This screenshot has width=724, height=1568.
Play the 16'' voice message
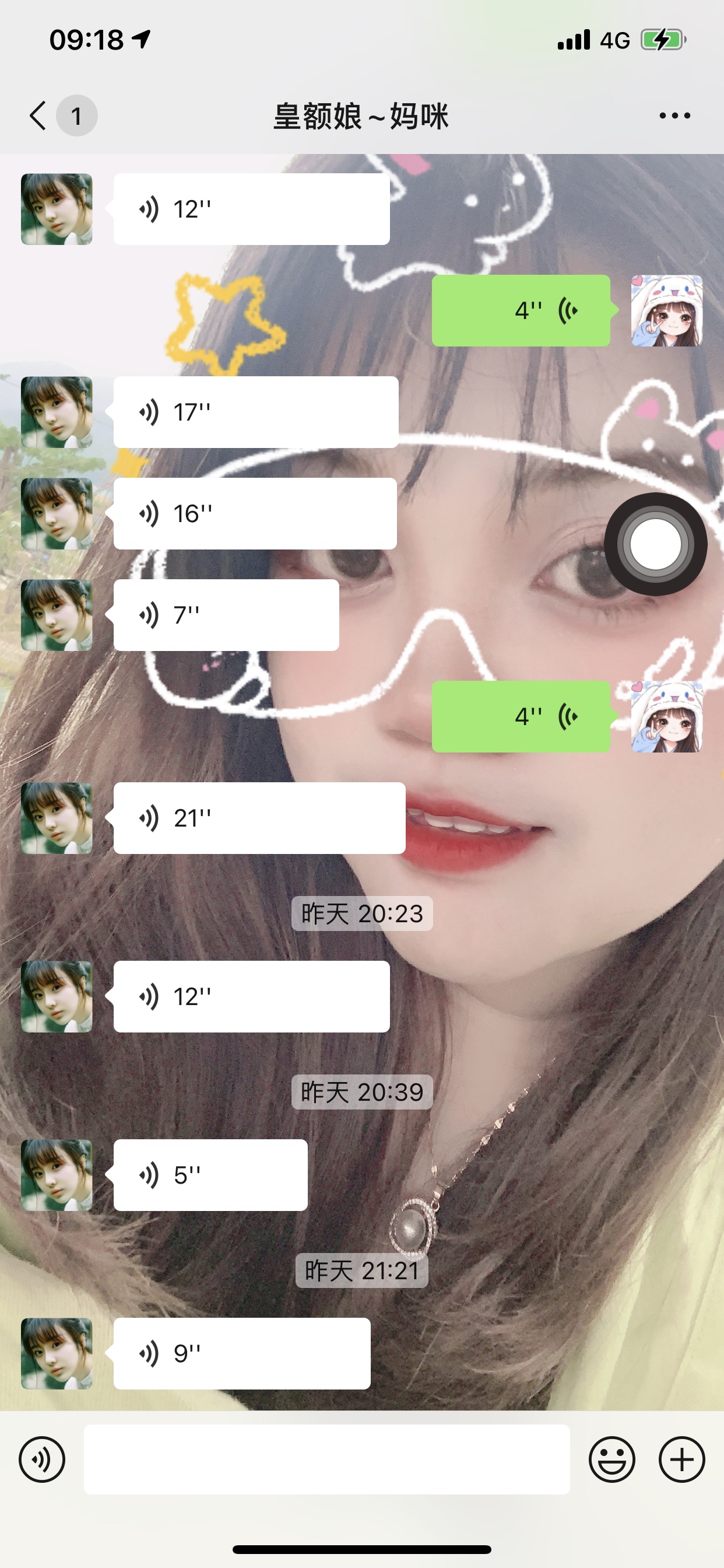pyautogui.click(x=255, y=514)
